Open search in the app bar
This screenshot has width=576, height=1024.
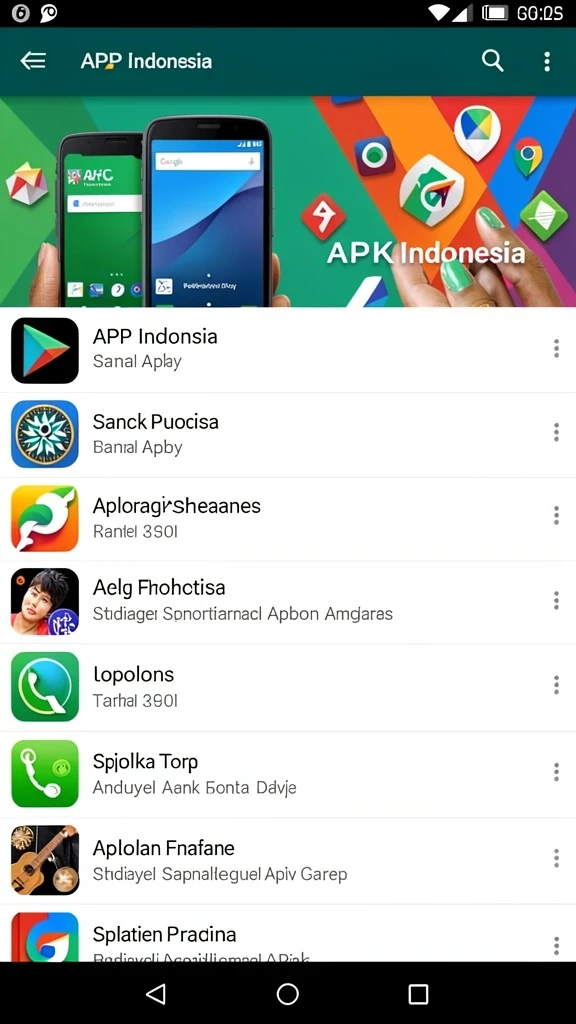click(492, 61)
